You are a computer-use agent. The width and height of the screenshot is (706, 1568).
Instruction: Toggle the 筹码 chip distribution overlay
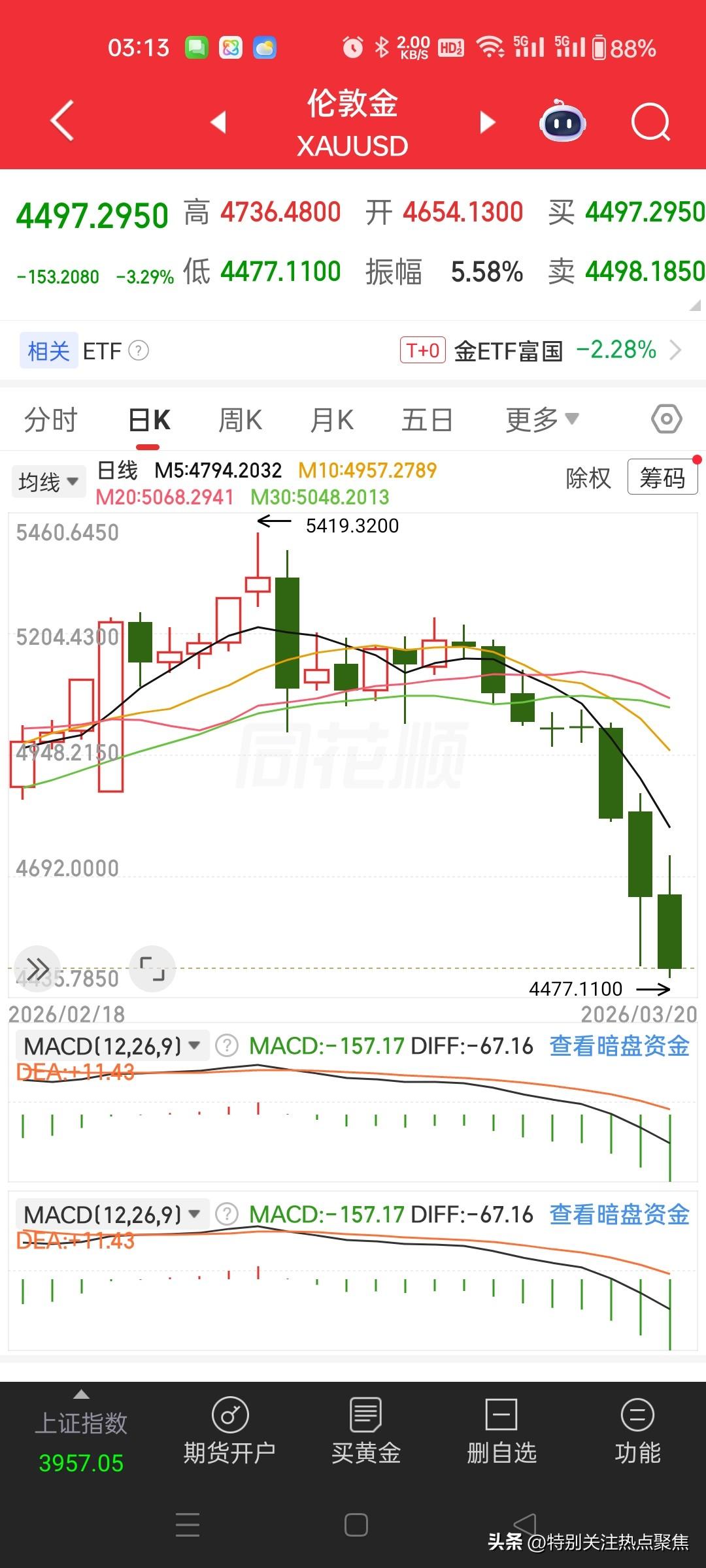click(662, 477)
